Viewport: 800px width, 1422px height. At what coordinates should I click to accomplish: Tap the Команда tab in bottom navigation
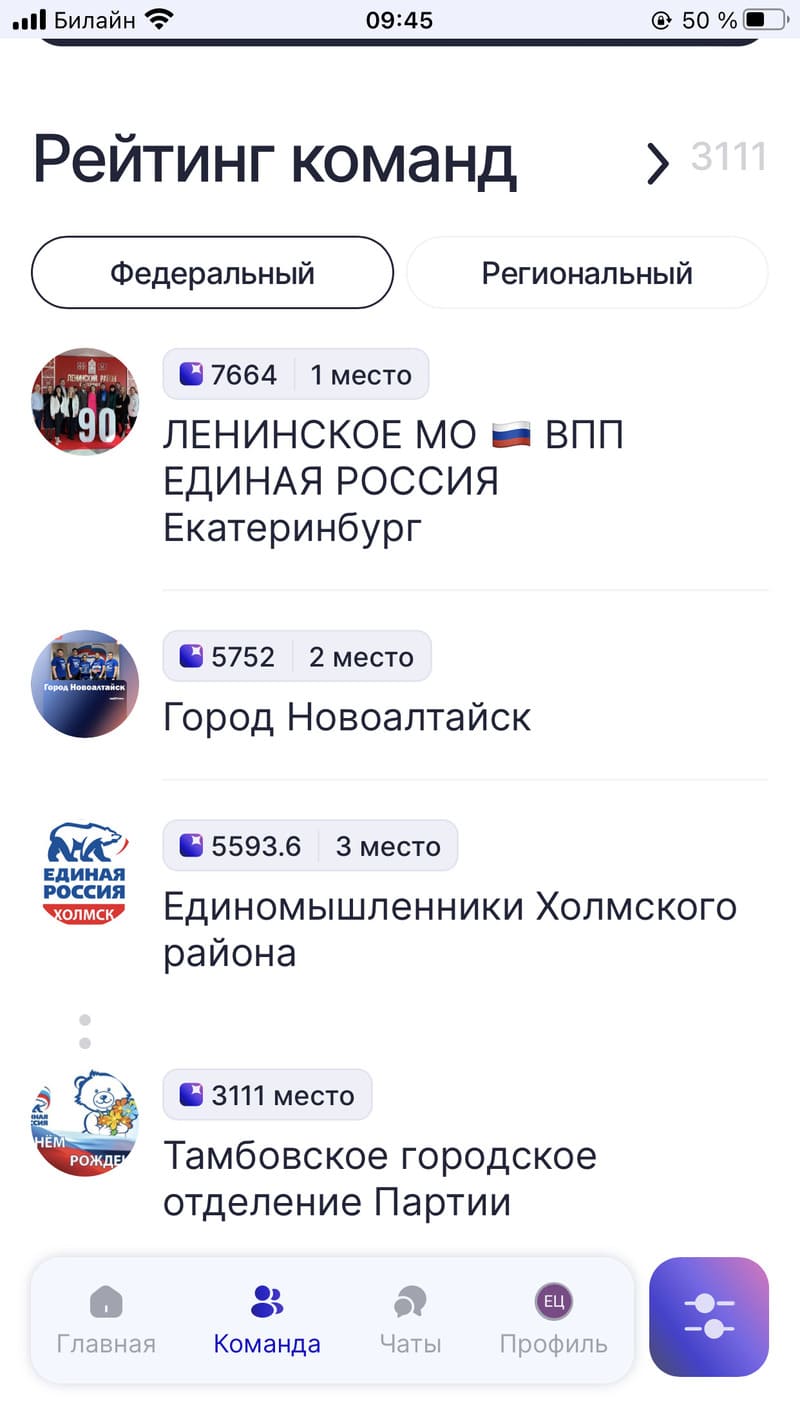pos(267,1320)
